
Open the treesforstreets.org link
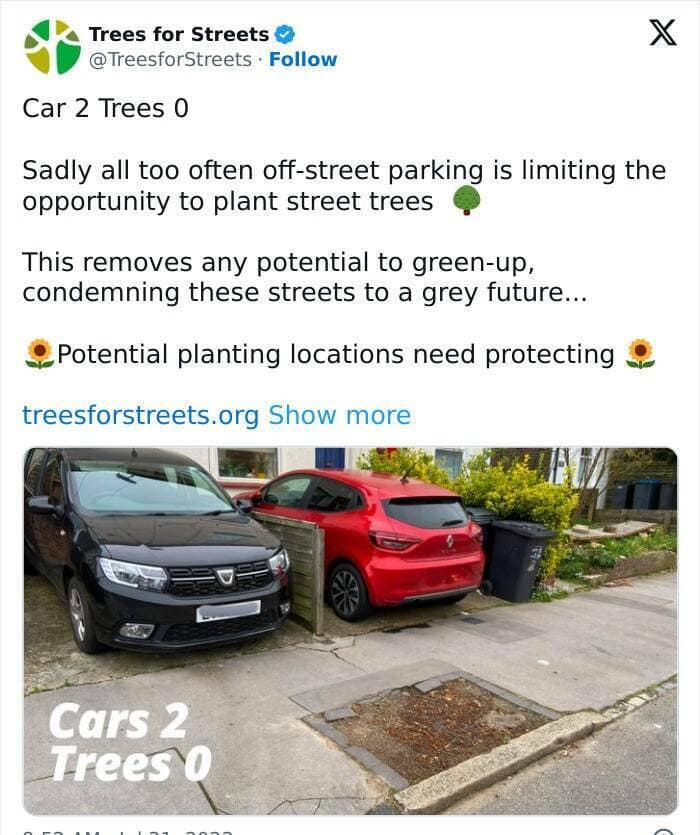coord(140,415)
